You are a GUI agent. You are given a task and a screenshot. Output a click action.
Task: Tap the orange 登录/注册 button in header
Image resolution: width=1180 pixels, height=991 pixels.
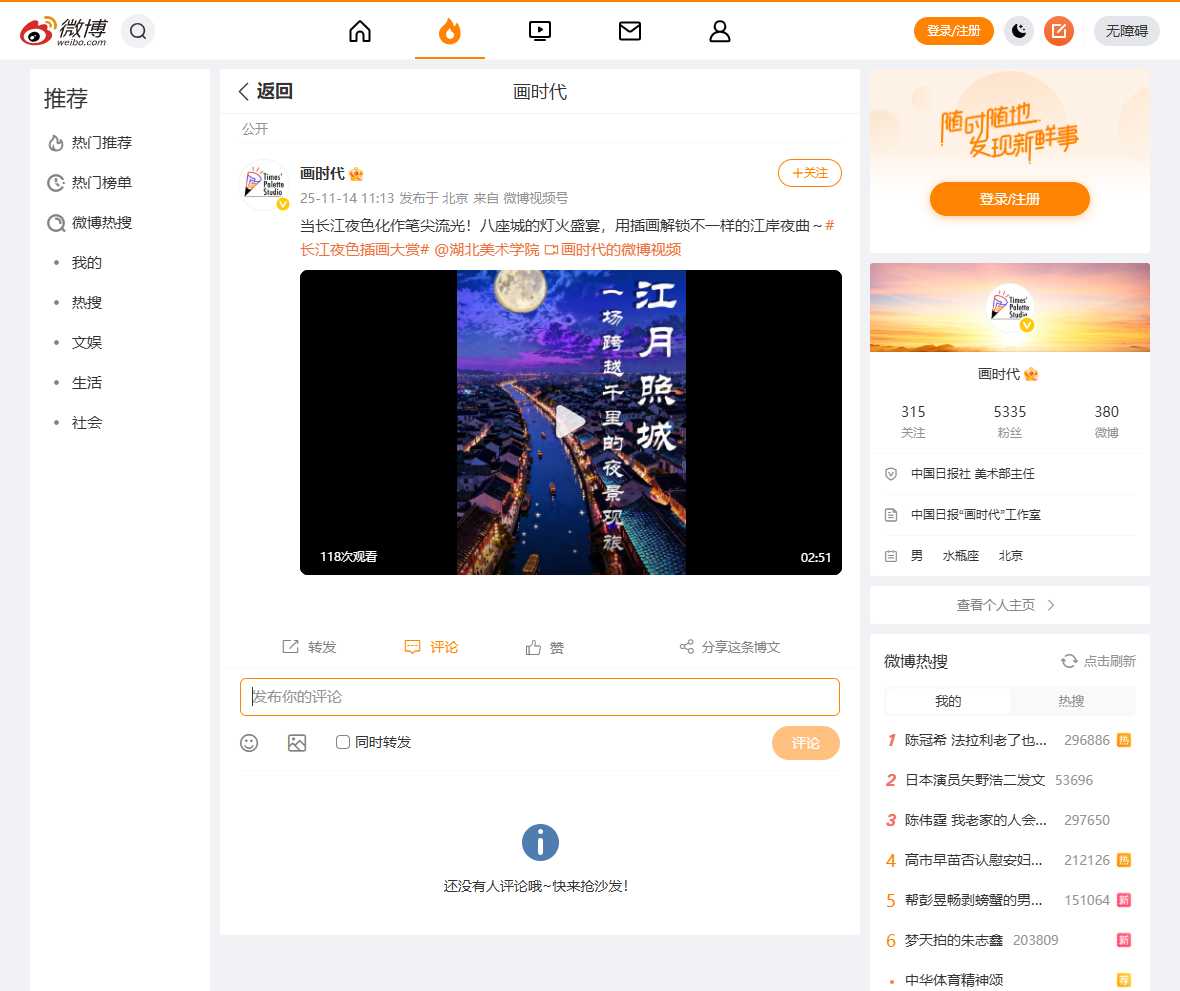point(953,31)
